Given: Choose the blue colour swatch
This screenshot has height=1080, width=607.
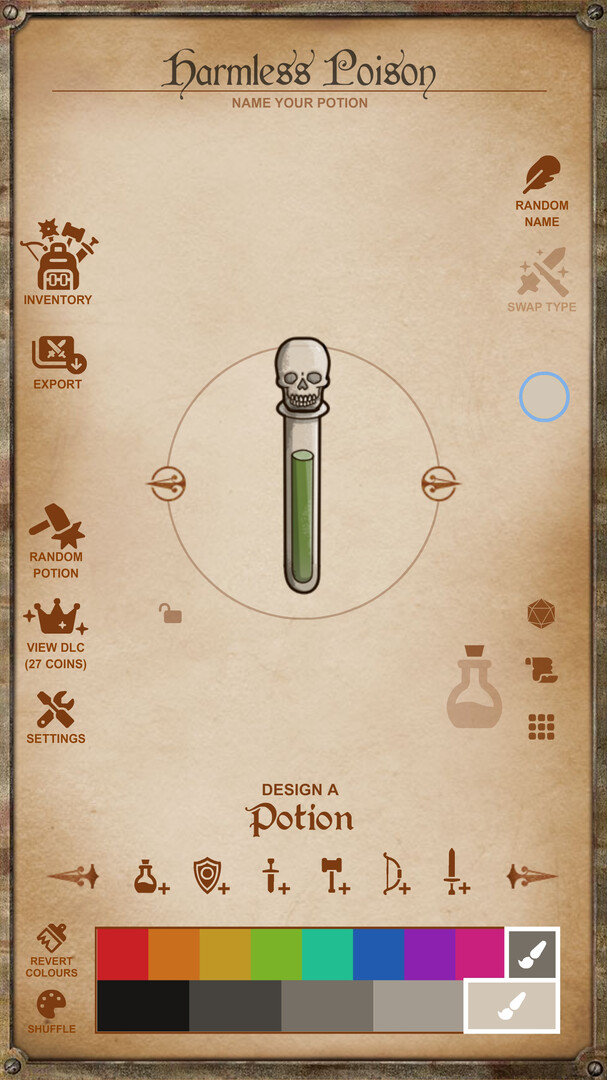Looking at the screenshot, I should tap(378, 954).
